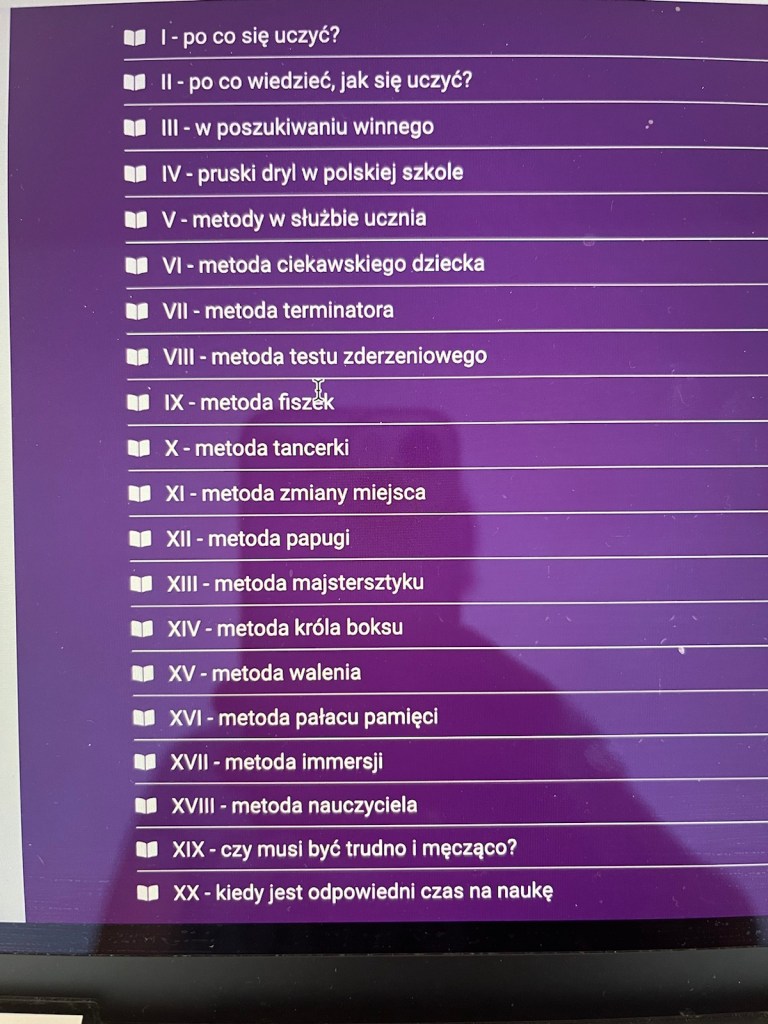This screenshot has height=1024, width=768.
Task: Open XV - metoda walenia
Action: (264, 673)
